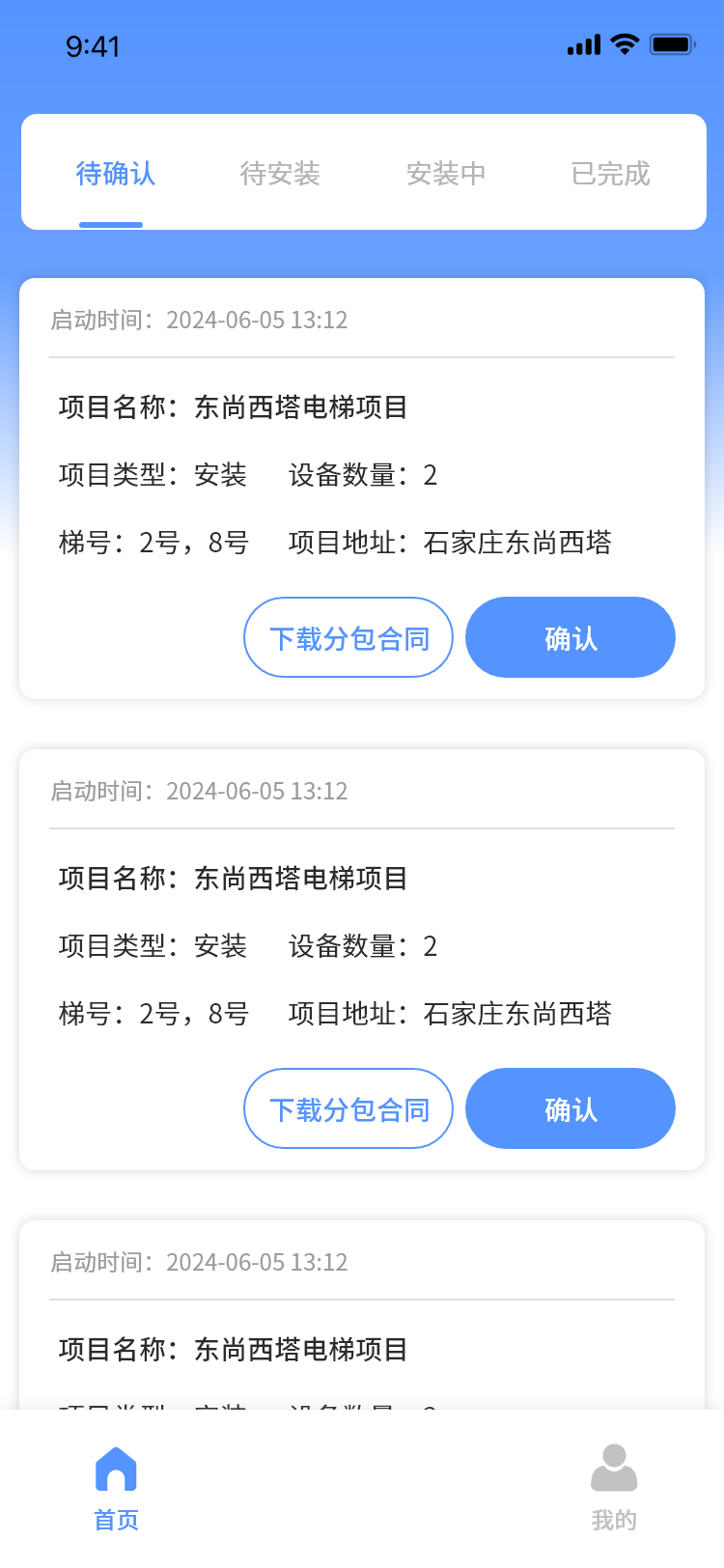Viewport: 724px width, 1568px height.
Task: Open the 安装中 tab
Action: click(446, 174)
